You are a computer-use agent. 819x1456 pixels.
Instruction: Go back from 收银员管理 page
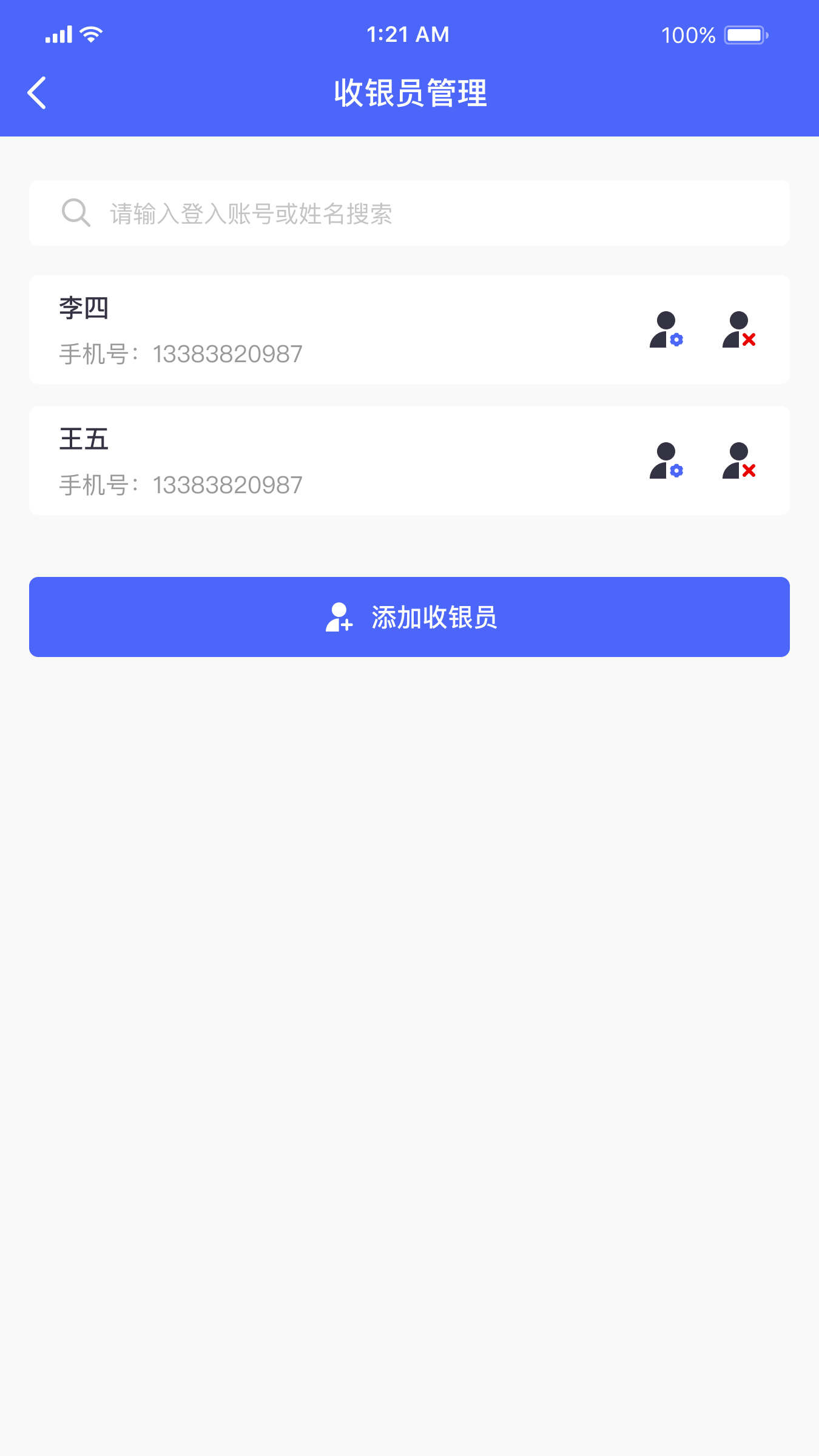(x=37, y=93)
